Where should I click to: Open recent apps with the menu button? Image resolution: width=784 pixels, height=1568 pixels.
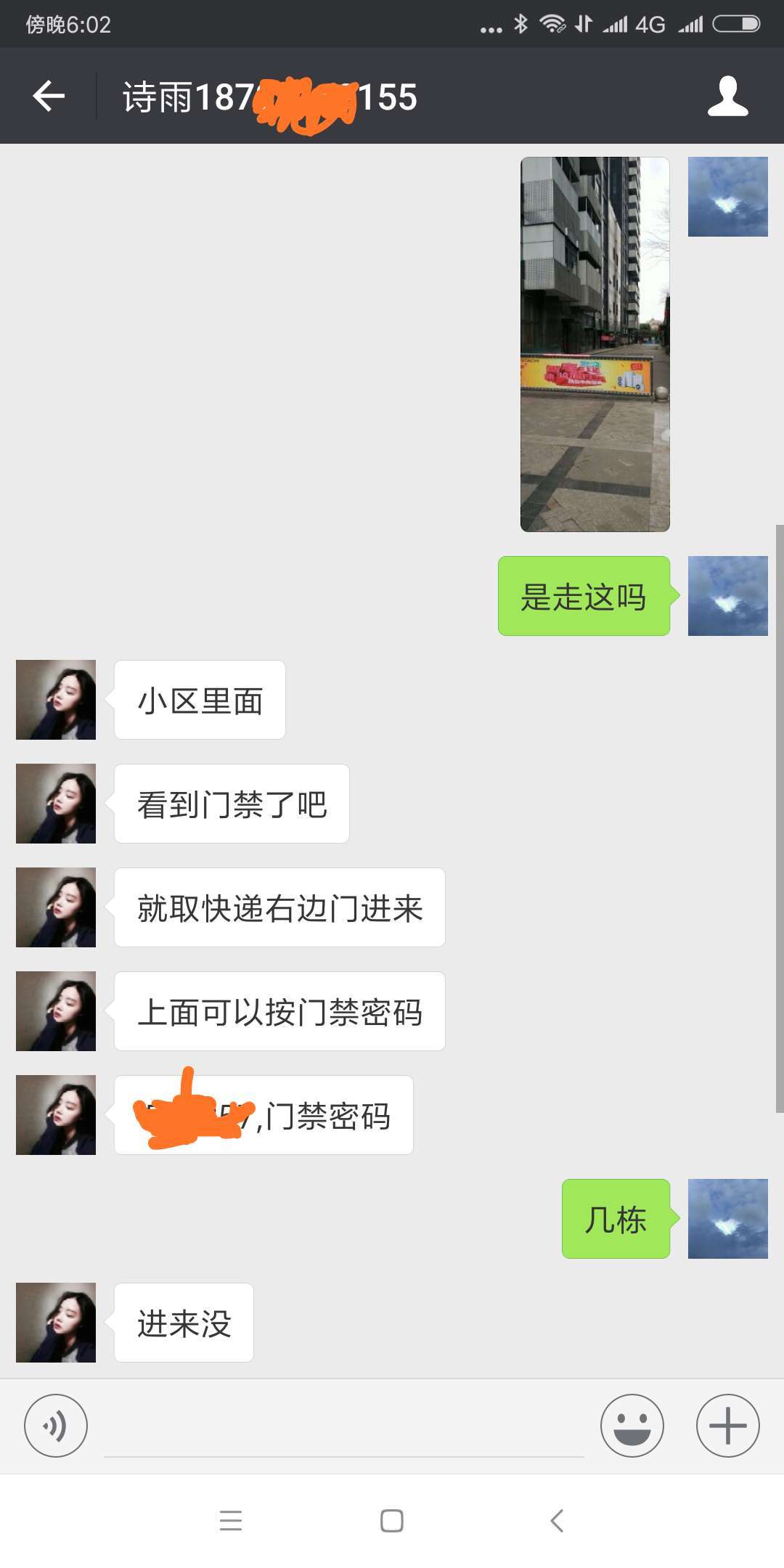coord(231,1520)
